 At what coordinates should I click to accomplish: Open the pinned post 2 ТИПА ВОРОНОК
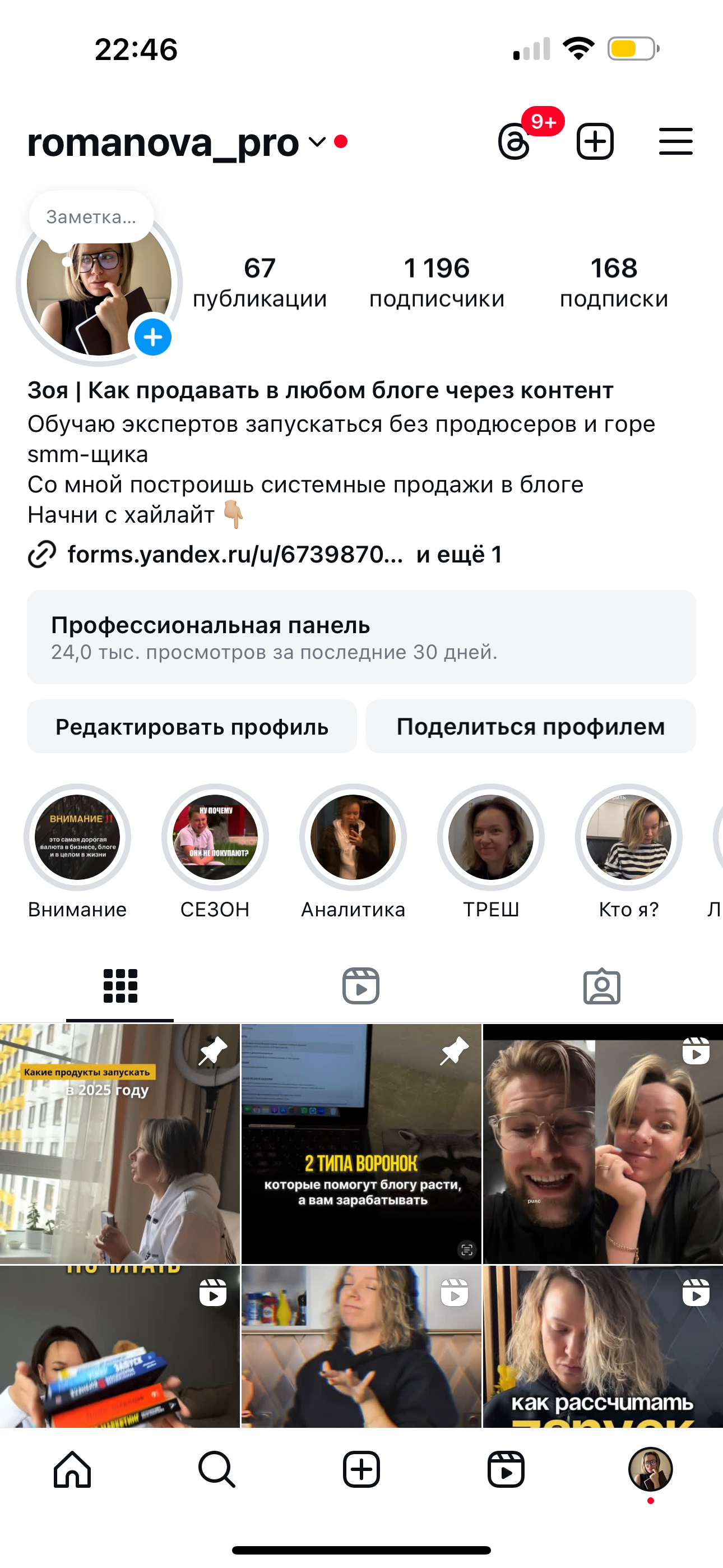point(361,1143)
